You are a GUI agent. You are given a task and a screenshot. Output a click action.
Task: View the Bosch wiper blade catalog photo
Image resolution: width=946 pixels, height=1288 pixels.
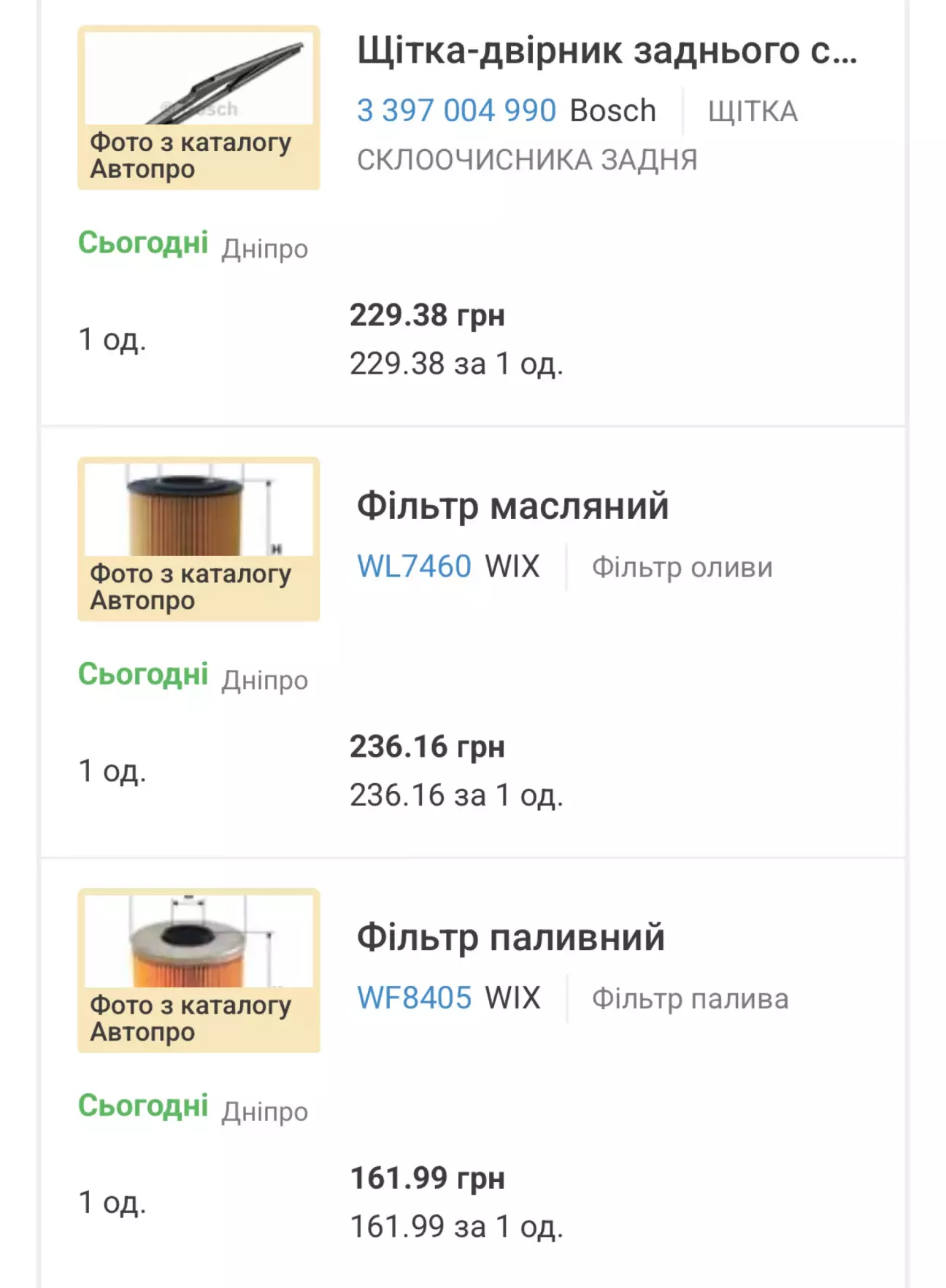pos(199,107)
